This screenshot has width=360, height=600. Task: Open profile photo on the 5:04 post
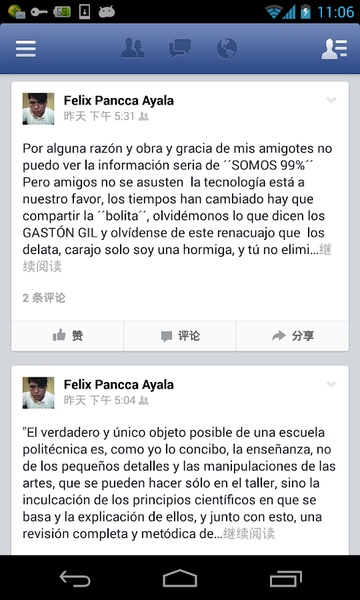[x=38, y=393]
